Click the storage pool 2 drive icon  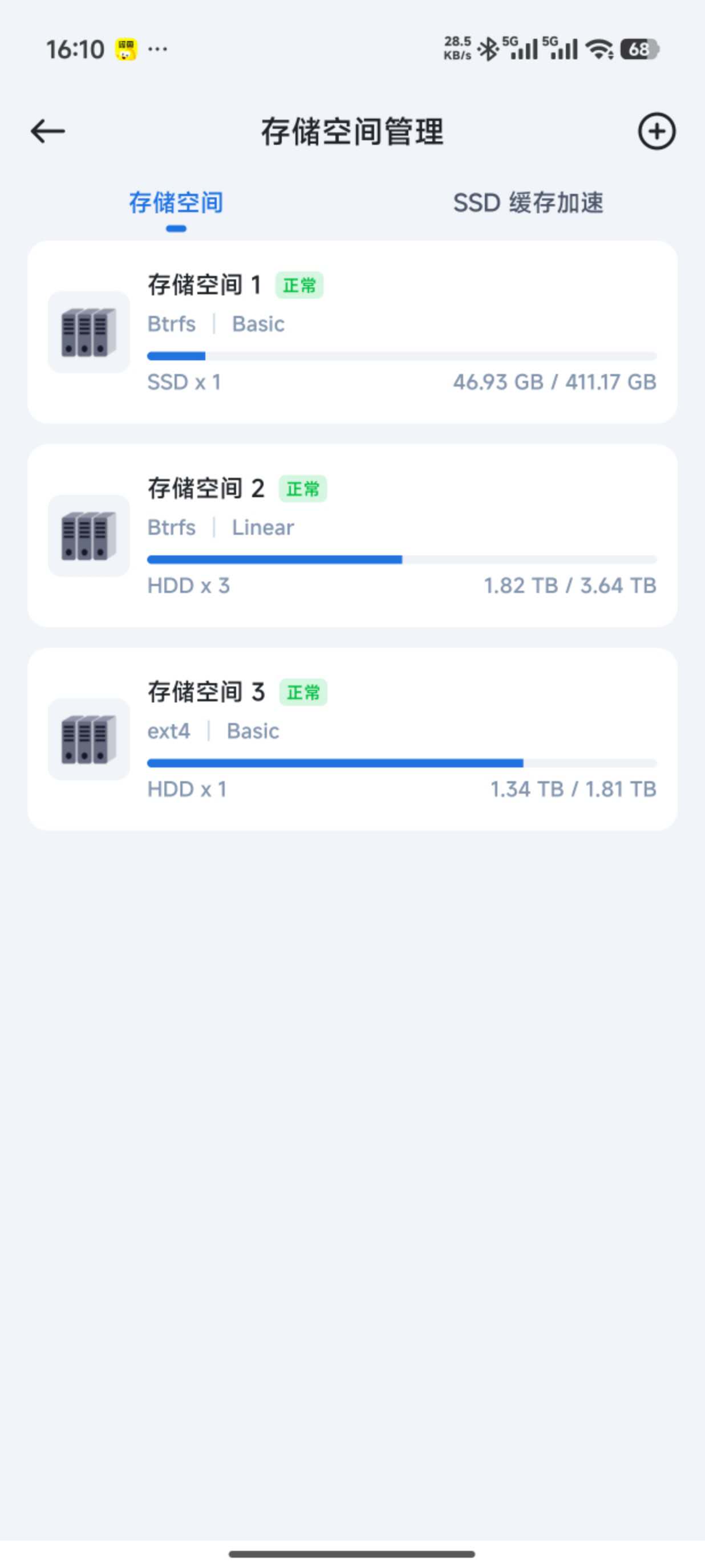(x=88, y=535)
